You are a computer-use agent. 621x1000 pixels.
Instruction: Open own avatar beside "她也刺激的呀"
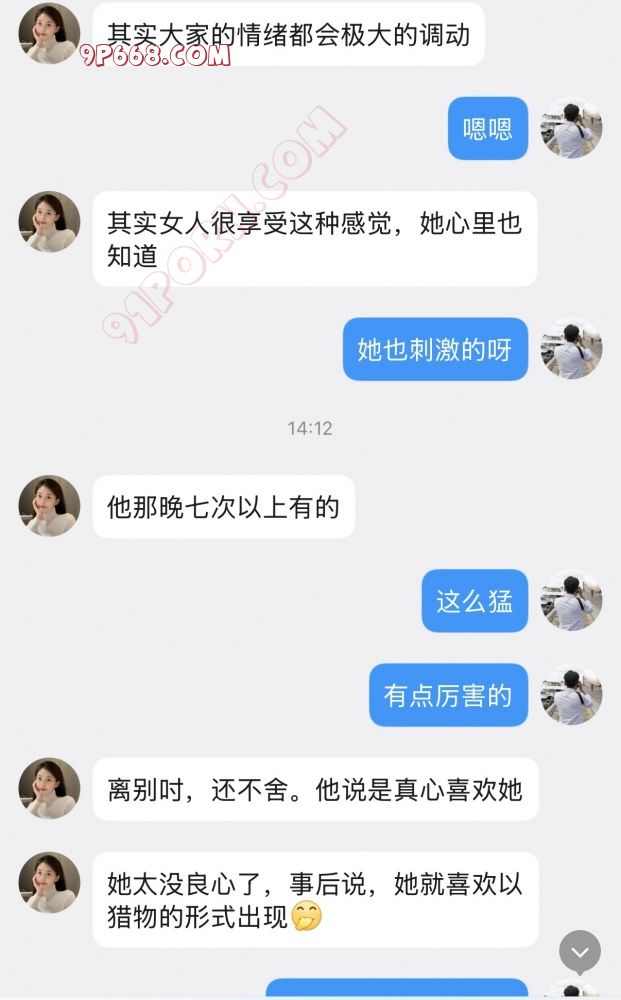(571, 349)
